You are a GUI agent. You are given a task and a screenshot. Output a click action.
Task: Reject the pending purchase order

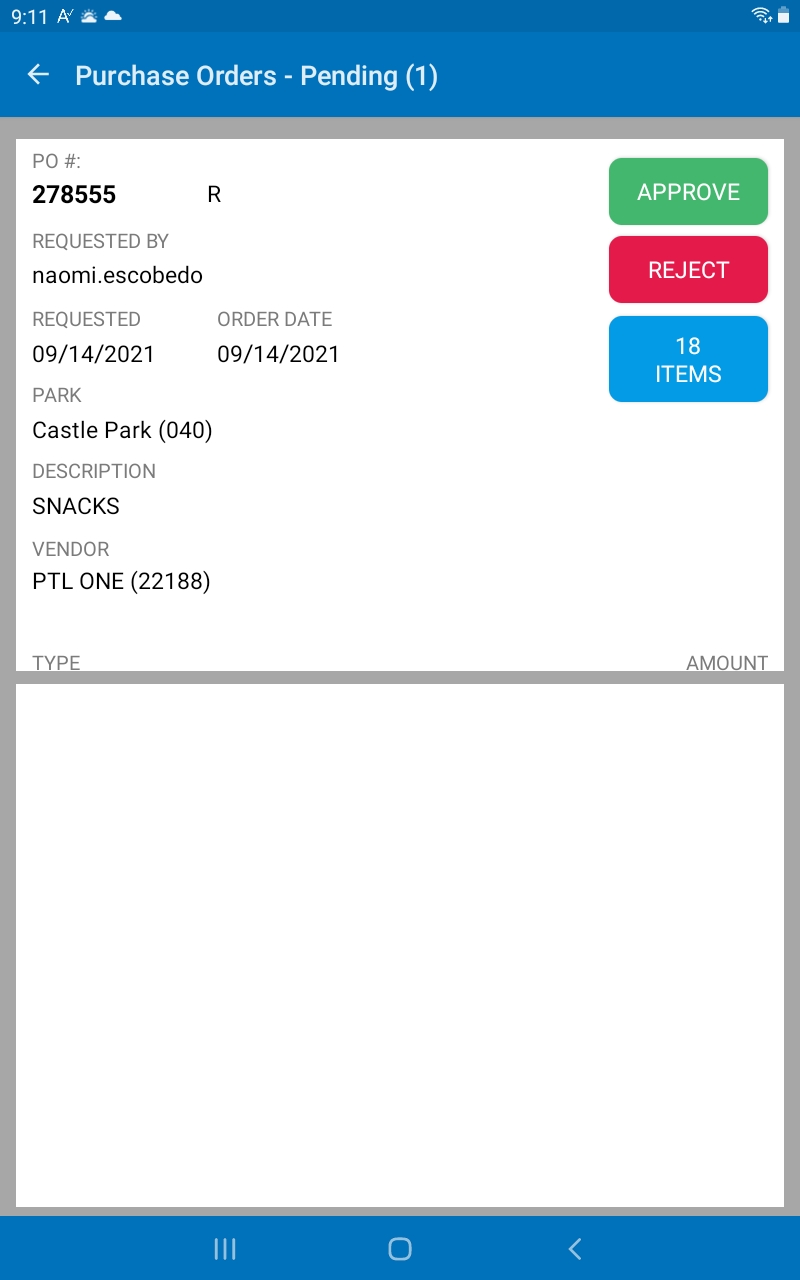(688, 270)
